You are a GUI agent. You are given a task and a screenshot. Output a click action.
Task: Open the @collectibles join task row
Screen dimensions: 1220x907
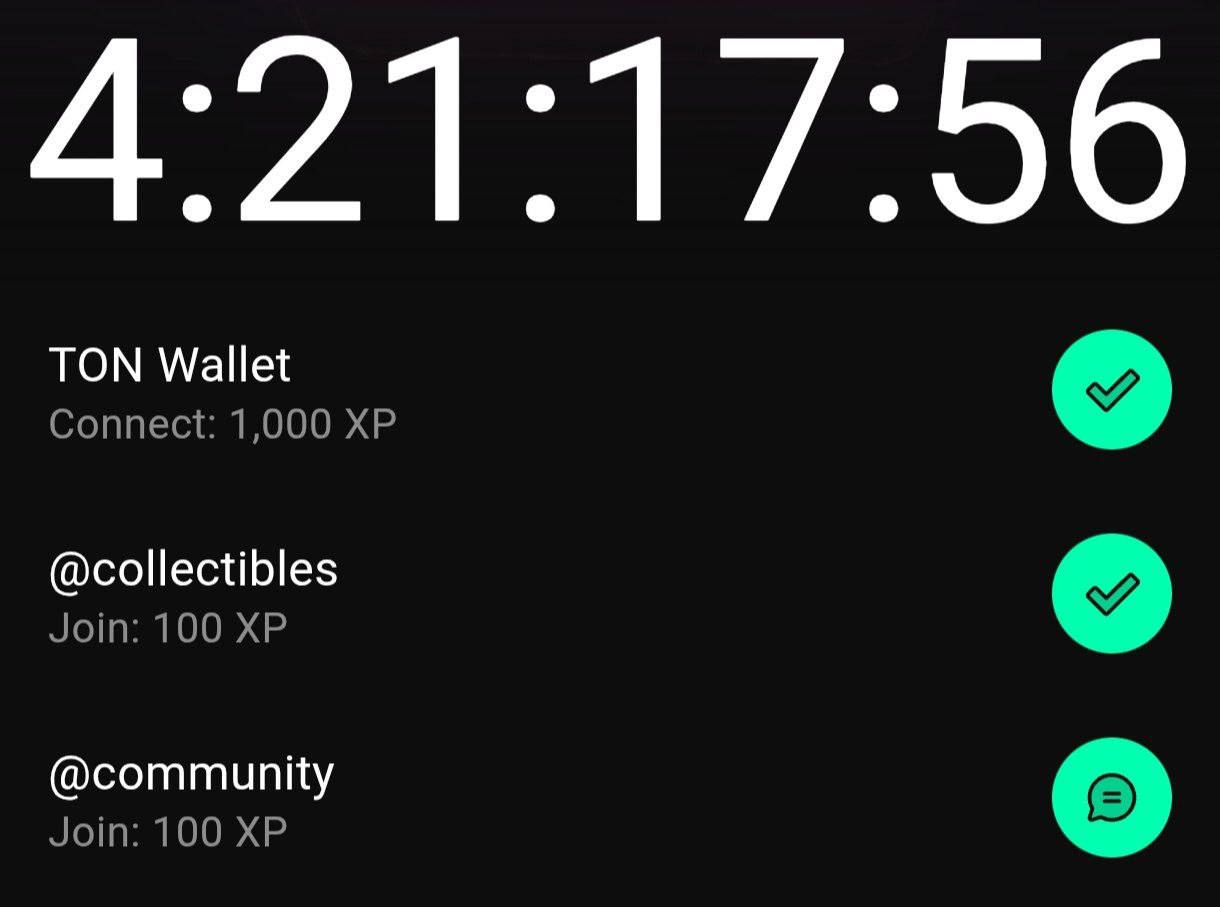point(193,598)
